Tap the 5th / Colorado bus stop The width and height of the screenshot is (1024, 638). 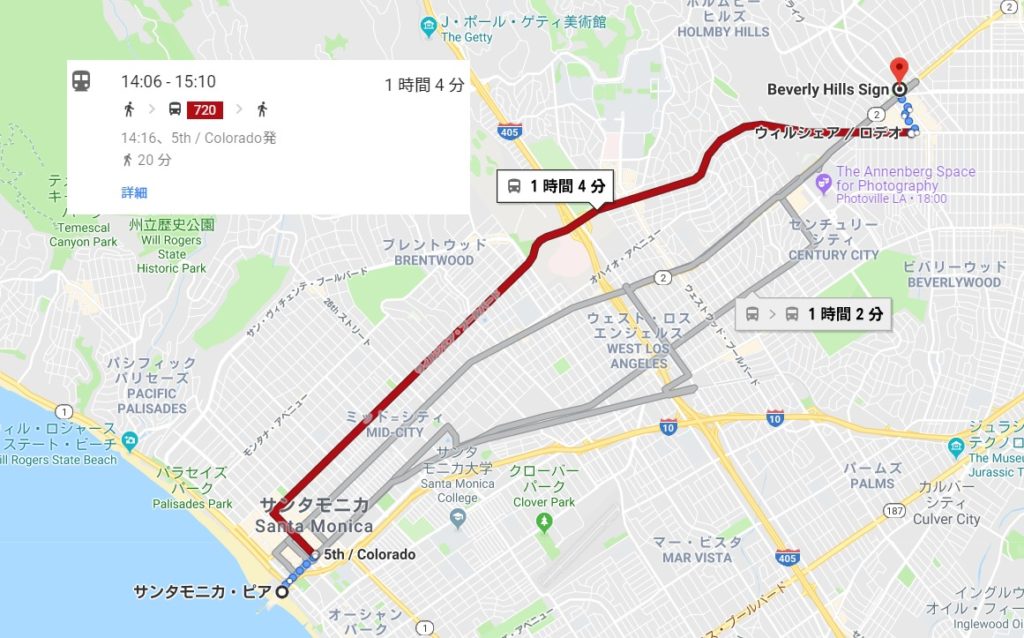(314, 555)
